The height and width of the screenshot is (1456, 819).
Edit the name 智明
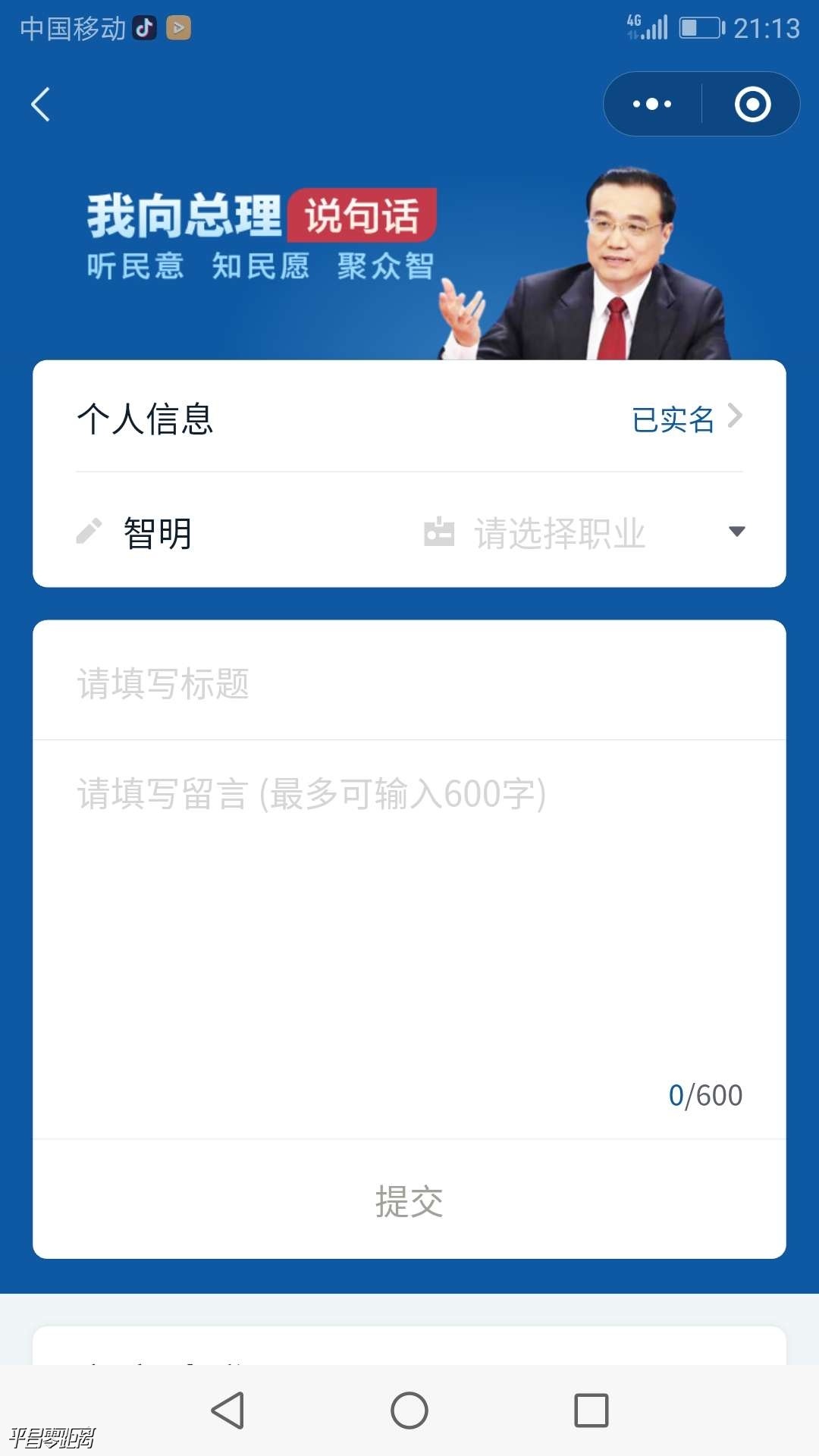pos(158,533)
